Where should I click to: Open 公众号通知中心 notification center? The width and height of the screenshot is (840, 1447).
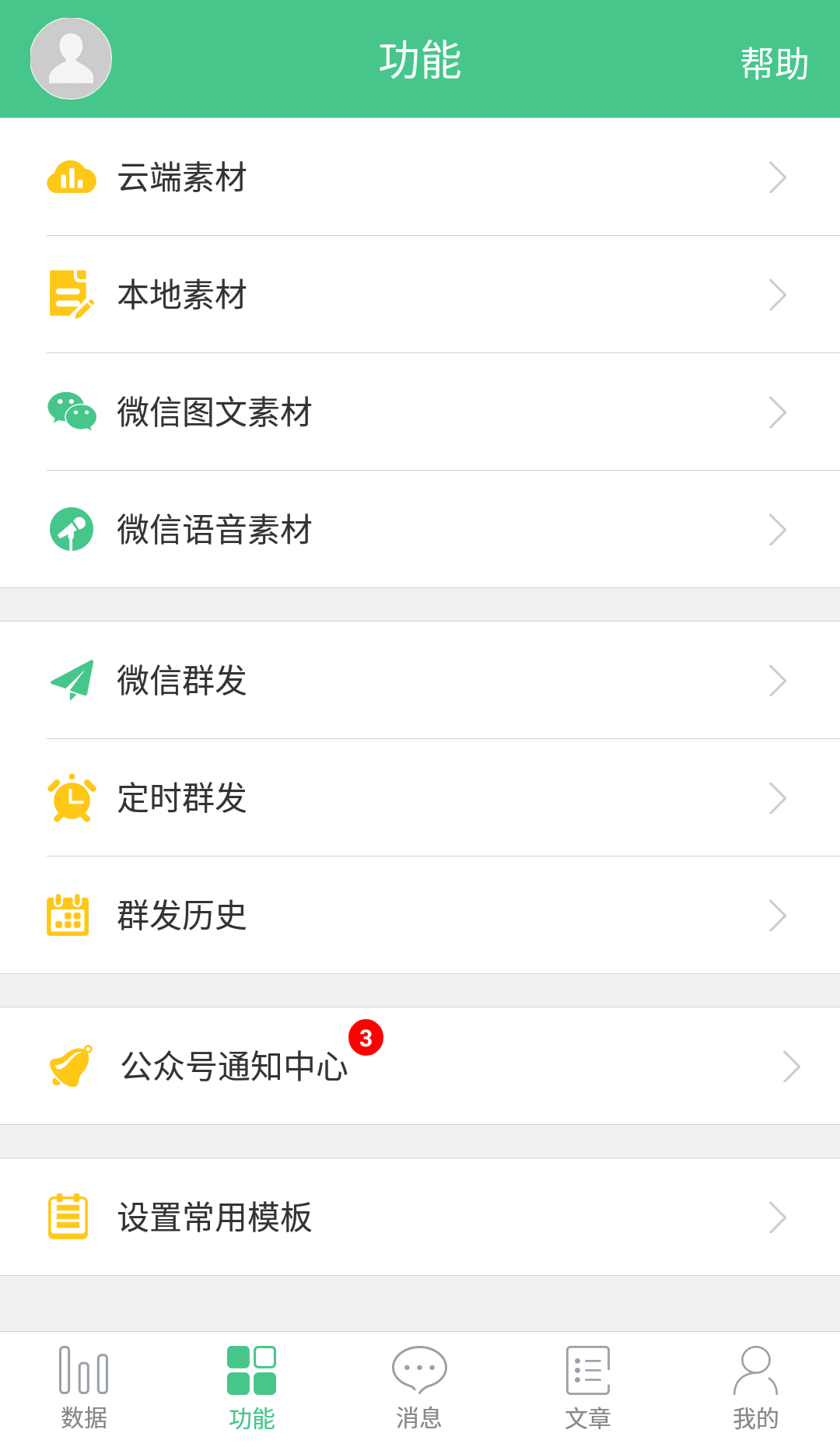tap(233, 1067)
